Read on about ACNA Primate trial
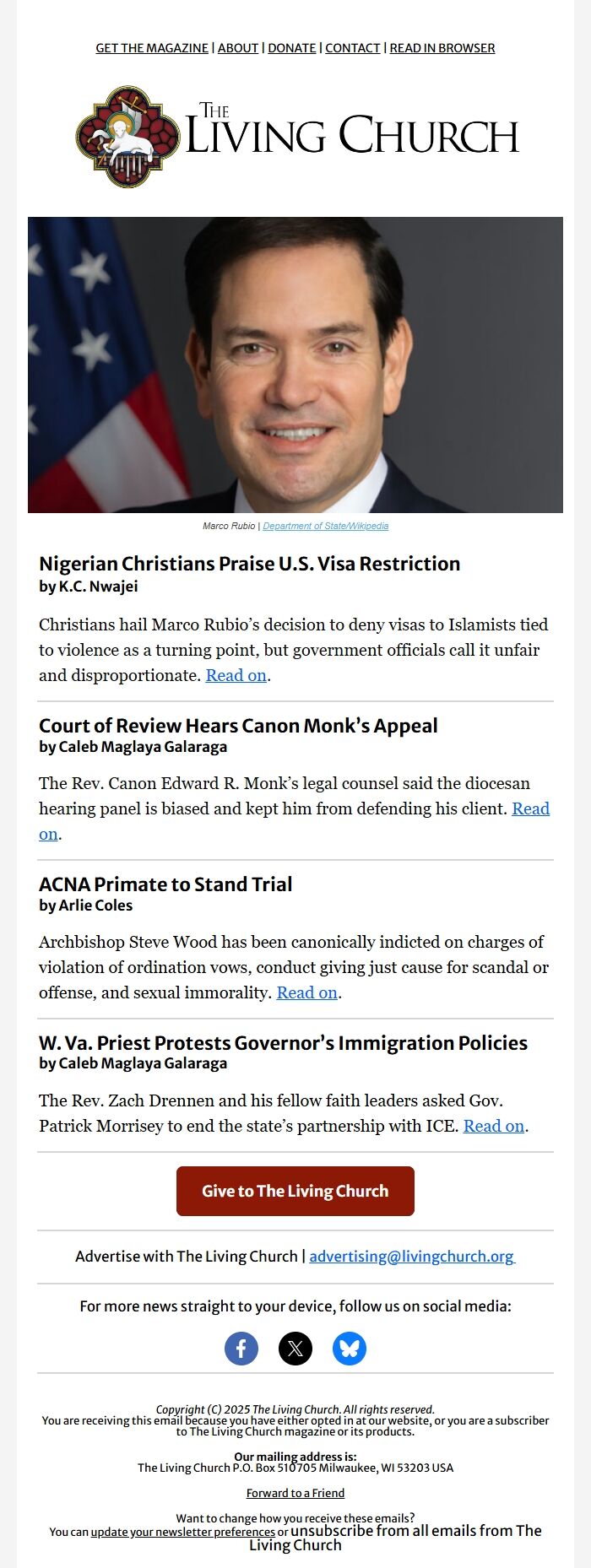Viewport: 591px width, 1568px height. [307, 992]
